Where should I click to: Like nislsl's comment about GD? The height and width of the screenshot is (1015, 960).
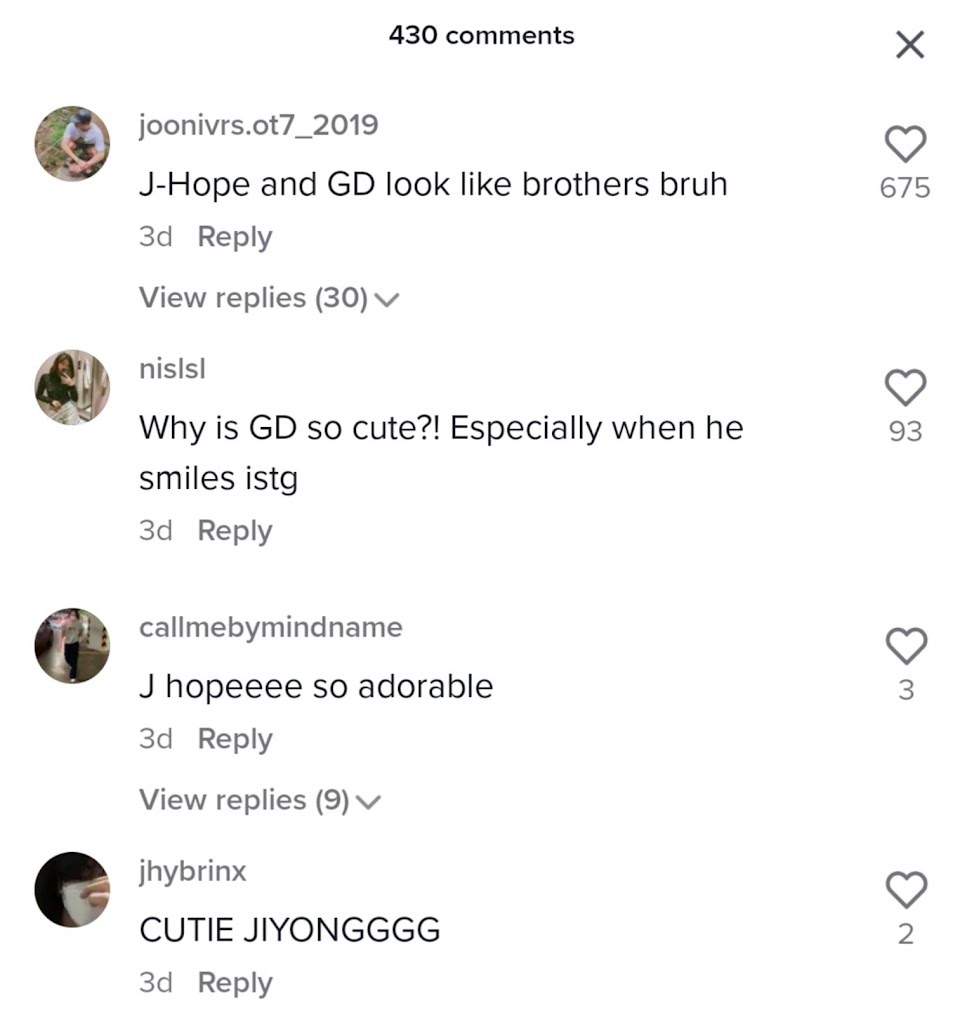pos(906,390)
